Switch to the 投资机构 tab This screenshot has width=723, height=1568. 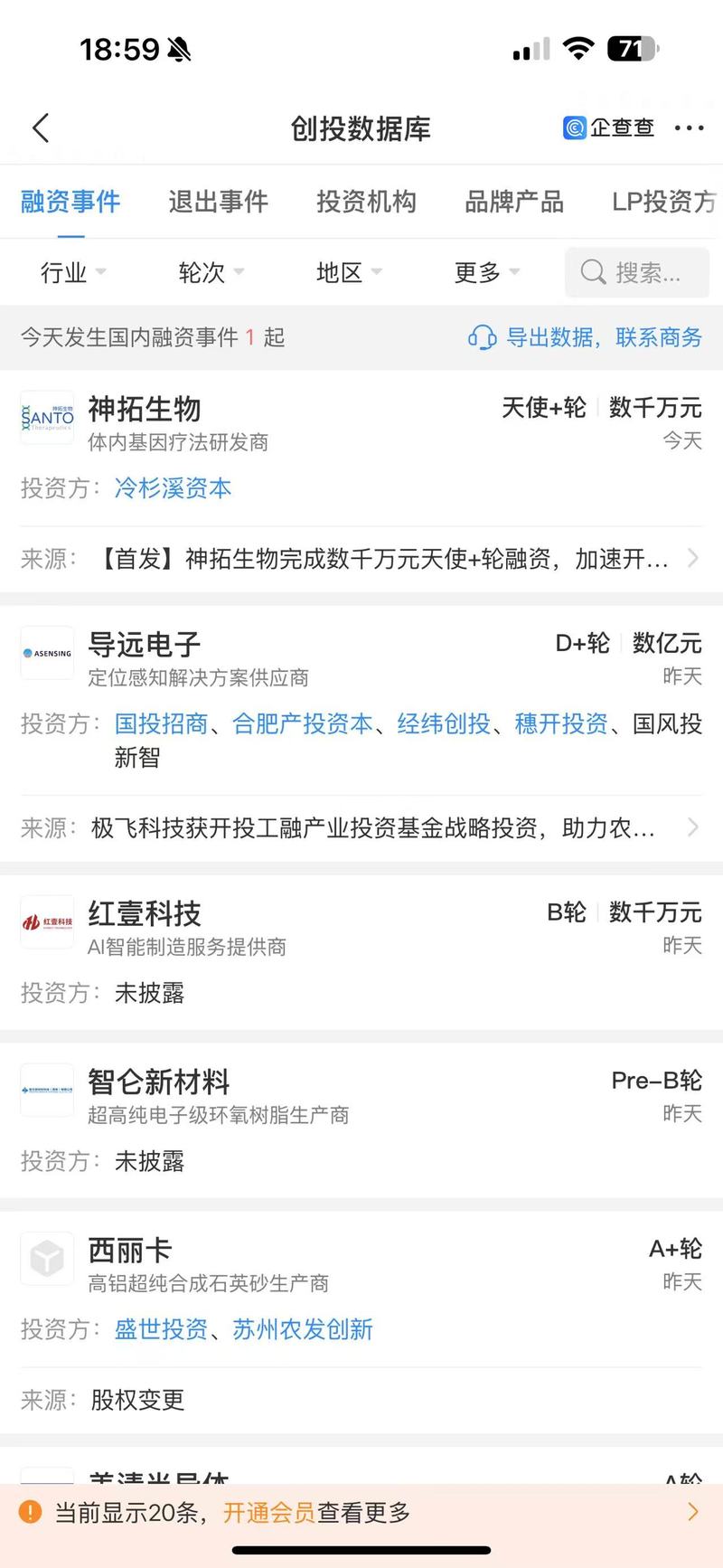tap(366, 202)
